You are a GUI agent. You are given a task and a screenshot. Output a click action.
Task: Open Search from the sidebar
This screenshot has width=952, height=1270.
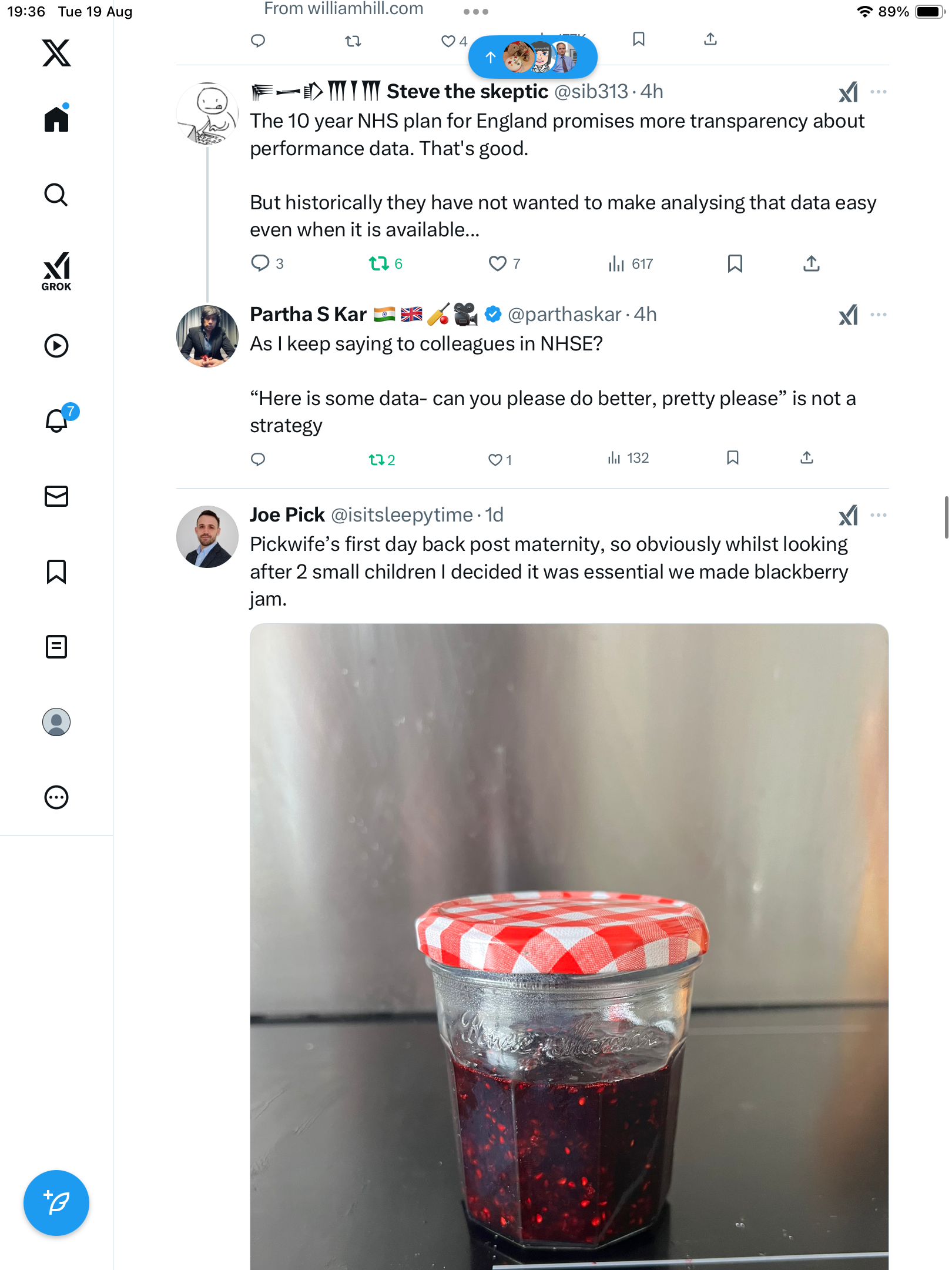point(56,195)
